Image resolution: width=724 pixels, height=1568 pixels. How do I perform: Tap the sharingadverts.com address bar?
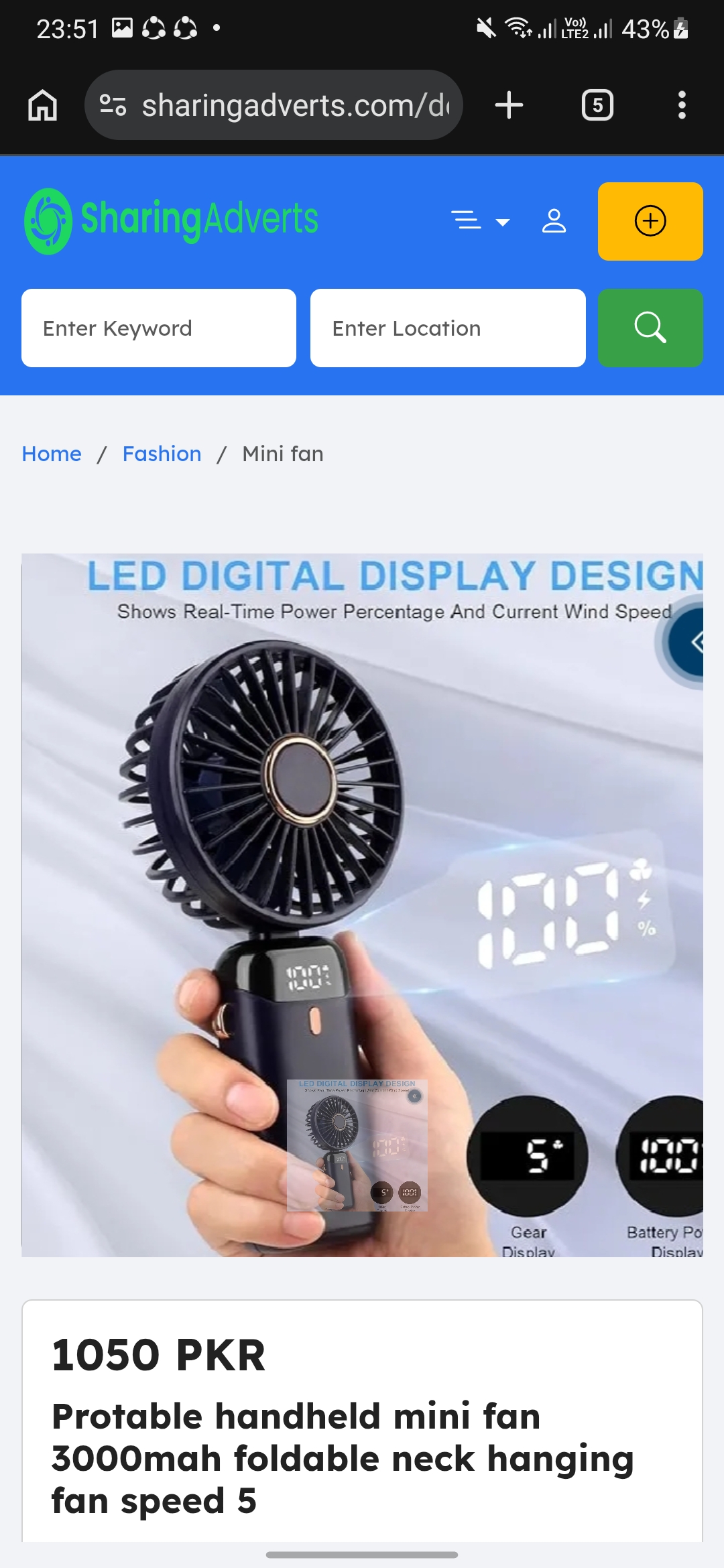click(274, 105)
